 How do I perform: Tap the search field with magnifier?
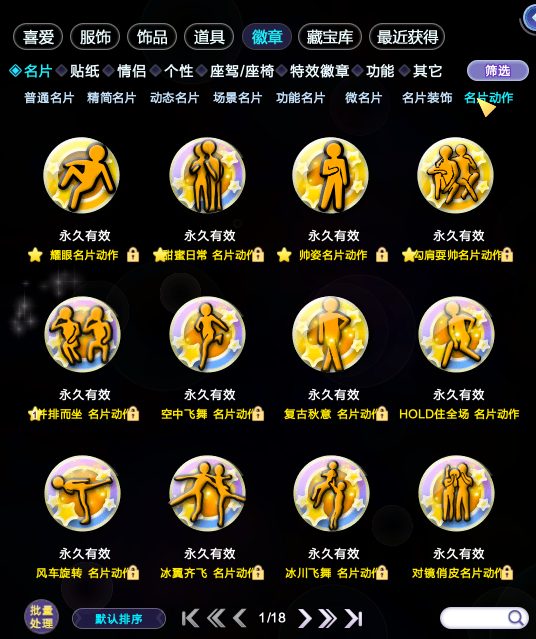pos(484,618)
